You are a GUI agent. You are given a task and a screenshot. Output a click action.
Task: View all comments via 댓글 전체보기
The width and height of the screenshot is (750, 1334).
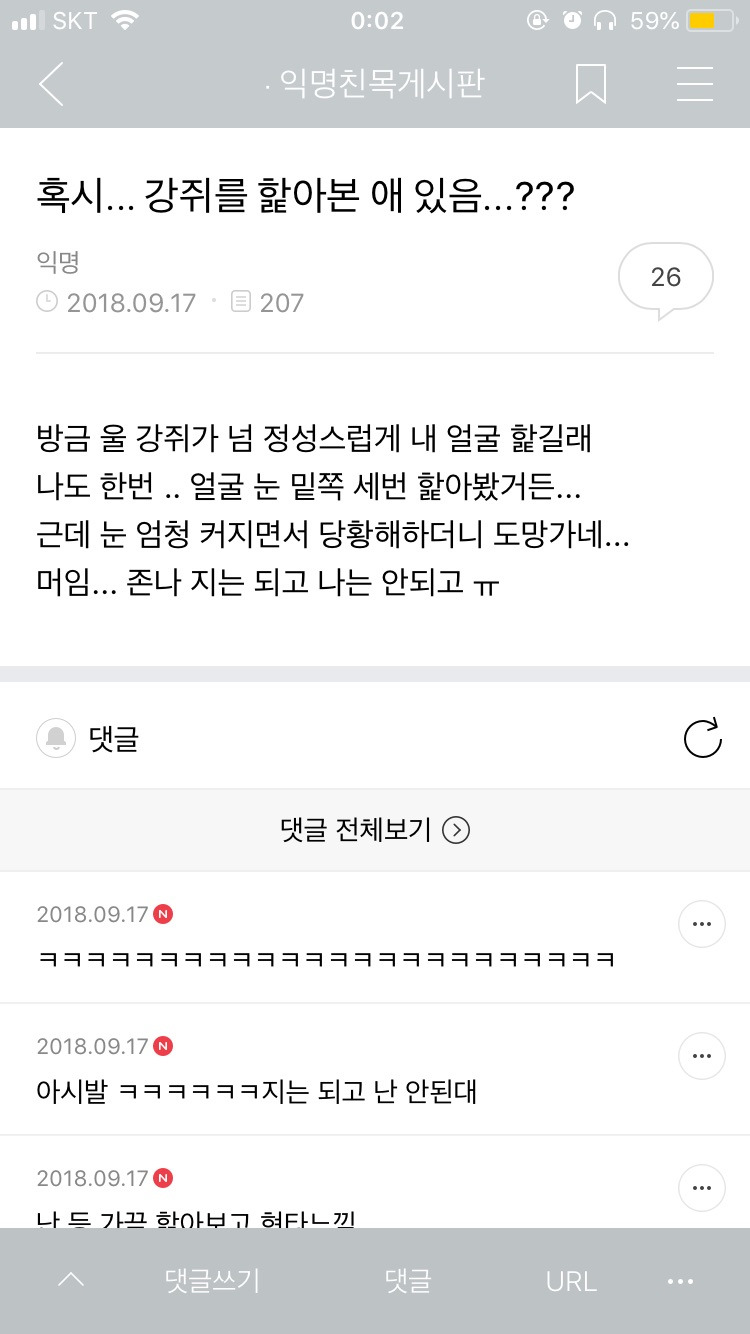[375, 830]
